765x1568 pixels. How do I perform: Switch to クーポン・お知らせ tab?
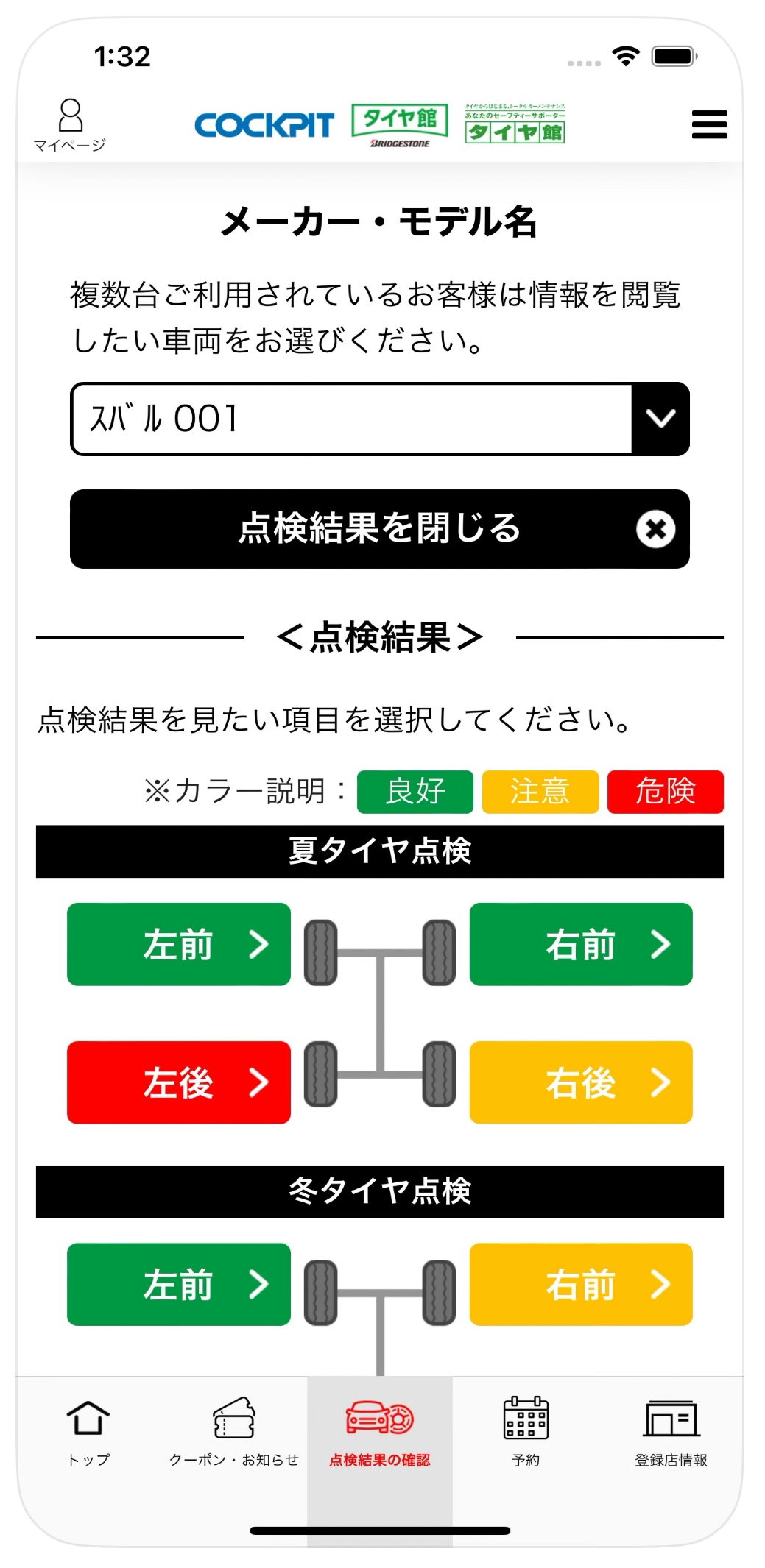pyautogui.click(x=234, y=1432)
